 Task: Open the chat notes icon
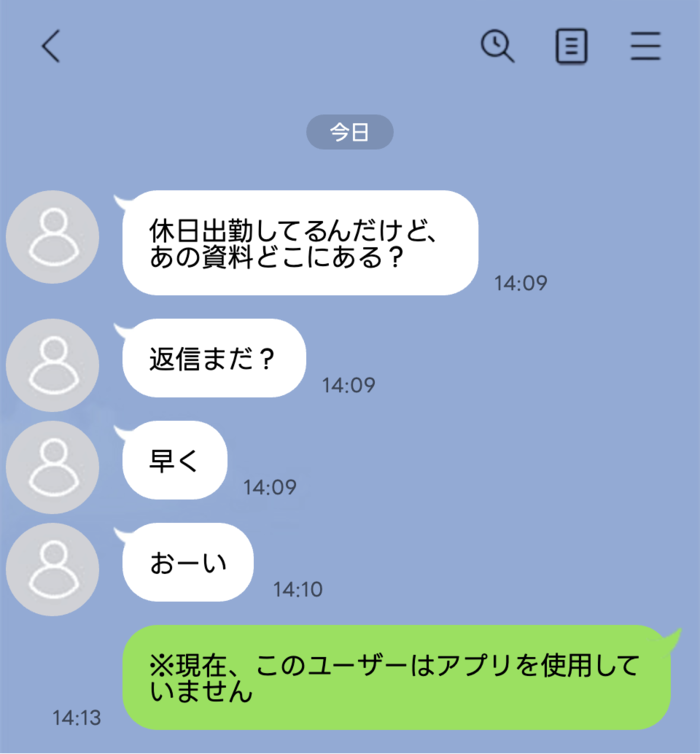coord(571,46)
